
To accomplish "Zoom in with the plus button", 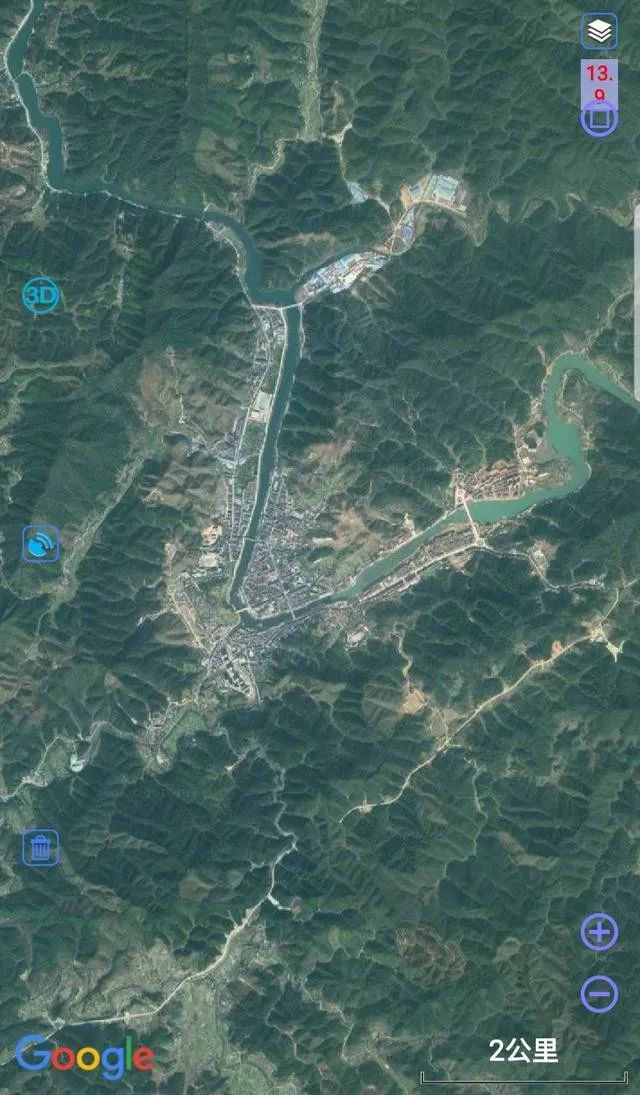I will [x=599, y=932].
